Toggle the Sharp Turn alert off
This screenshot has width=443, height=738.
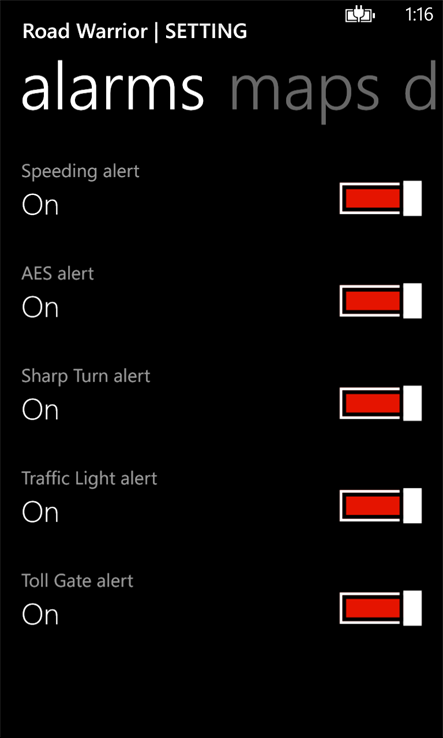tap(380, 403)
